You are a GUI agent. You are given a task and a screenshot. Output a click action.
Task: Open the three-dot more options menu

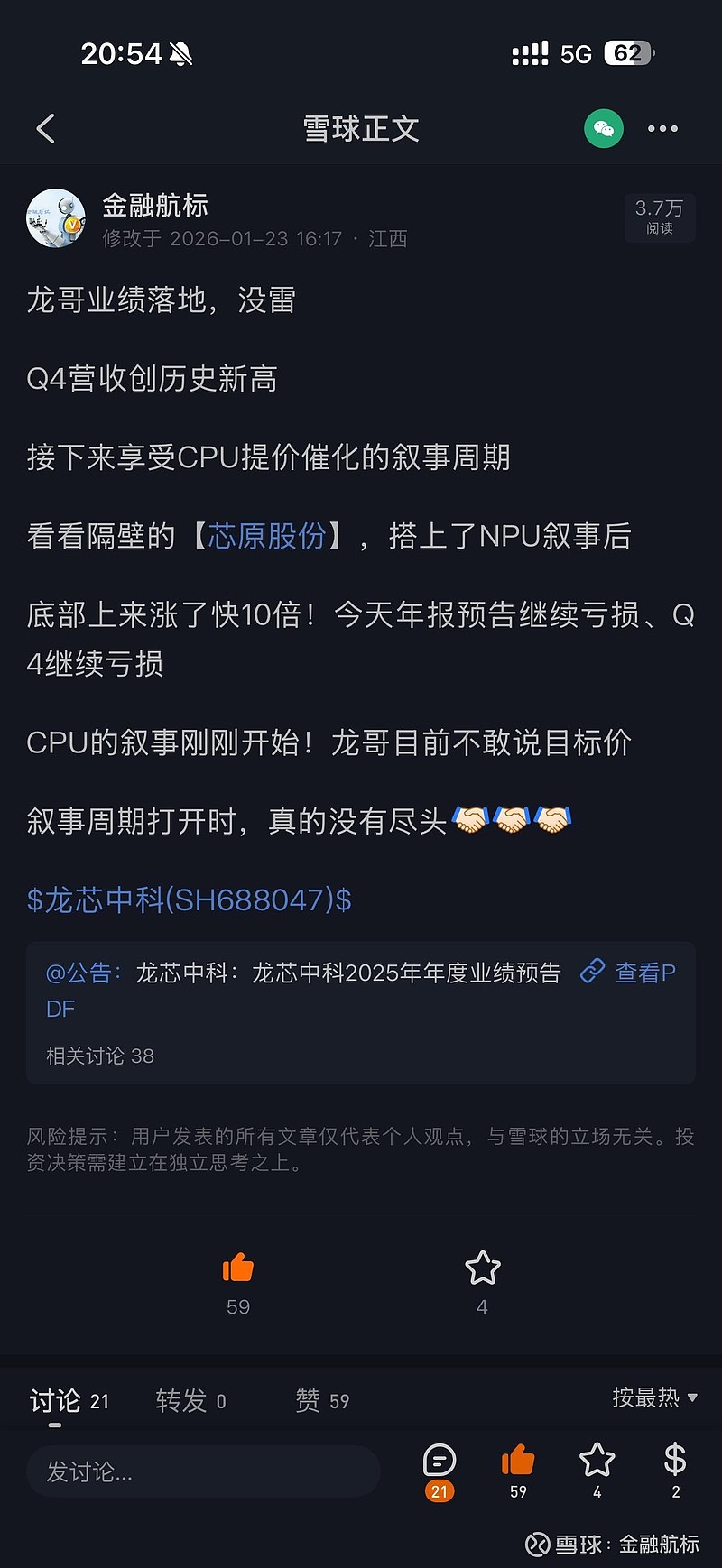[x=663, y=128]
